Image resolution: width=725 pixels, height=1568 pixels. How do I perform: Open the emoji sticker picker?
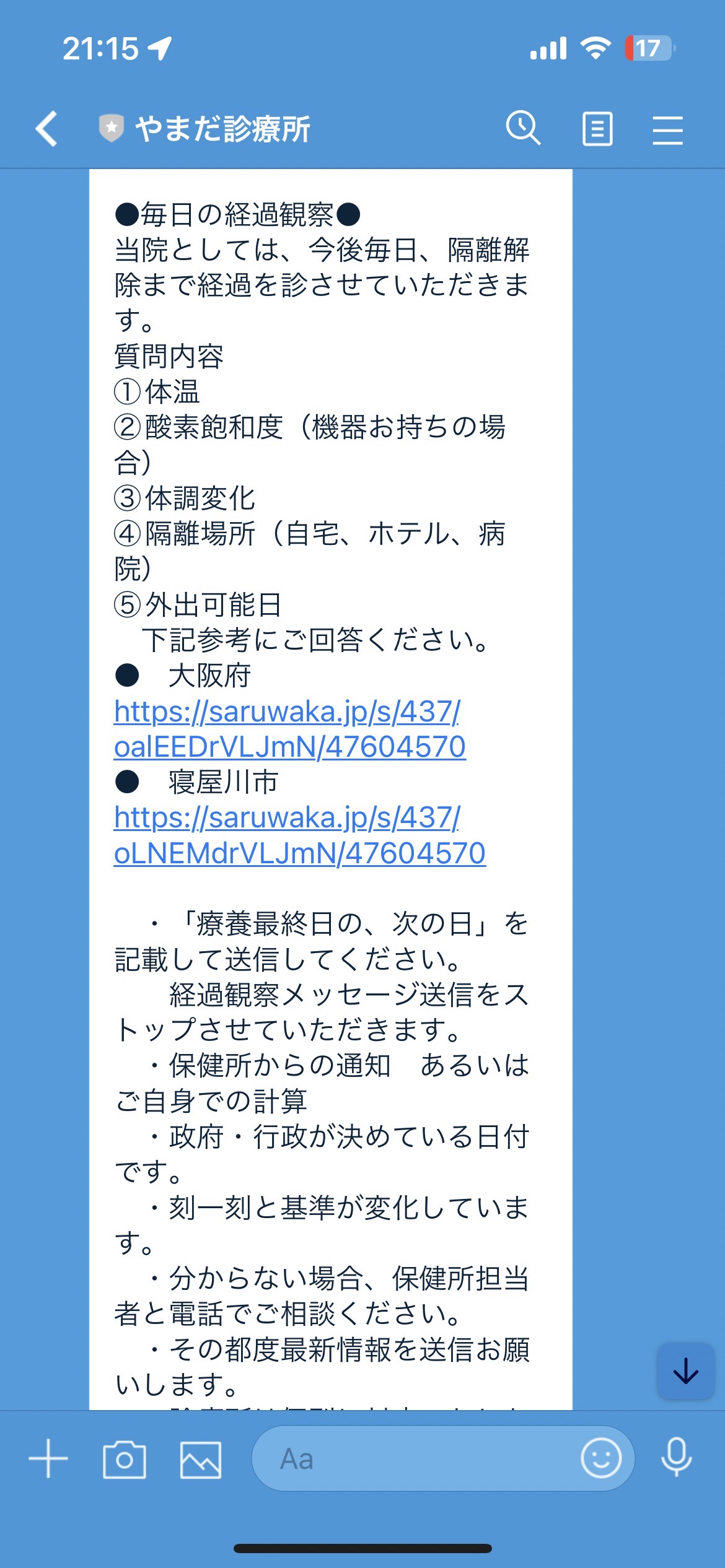coord(600,1458)
